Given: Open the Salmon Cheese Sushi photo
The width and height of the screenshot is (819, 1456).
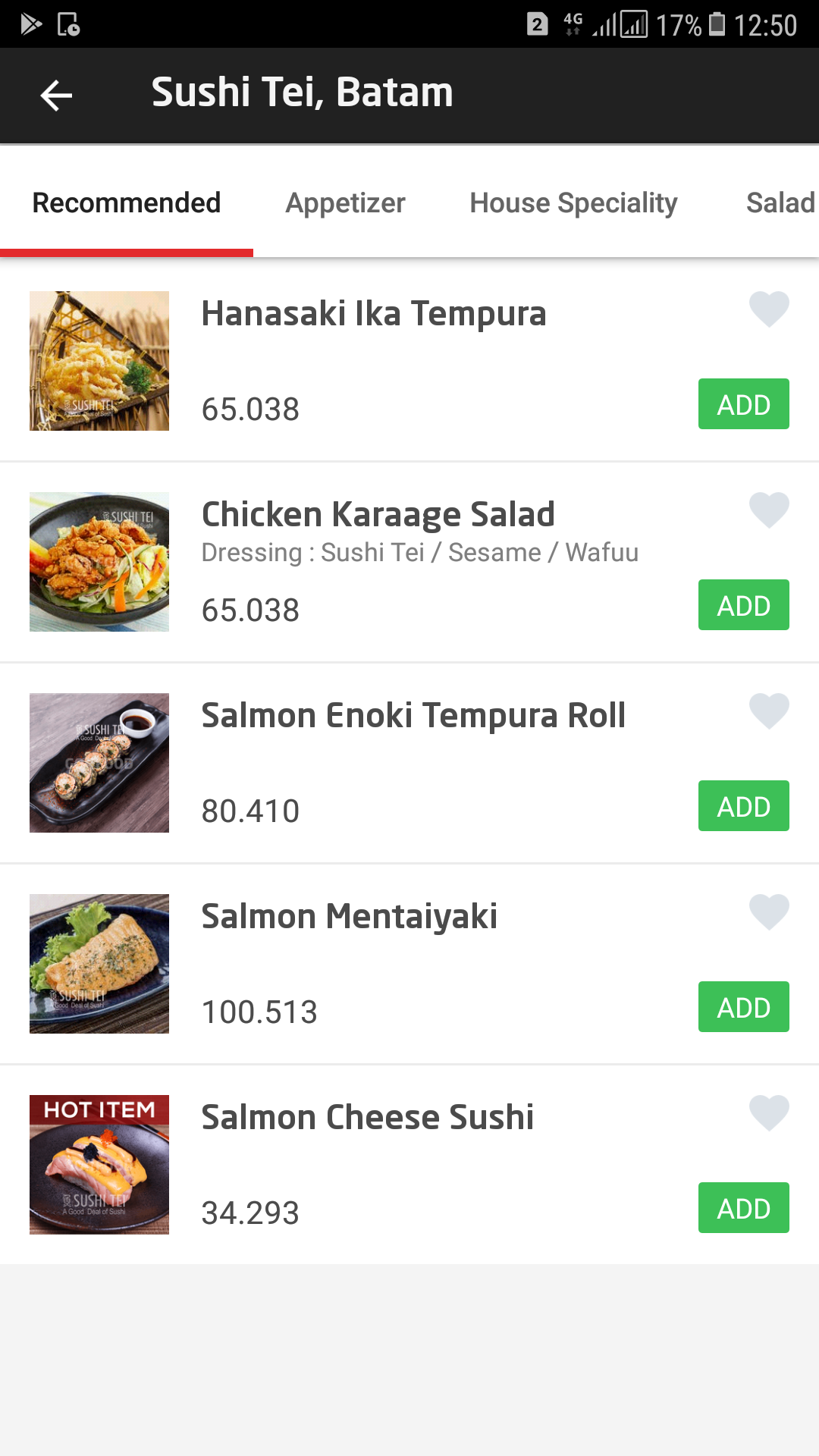Looking at the screenshot, I should (99, 1165).
